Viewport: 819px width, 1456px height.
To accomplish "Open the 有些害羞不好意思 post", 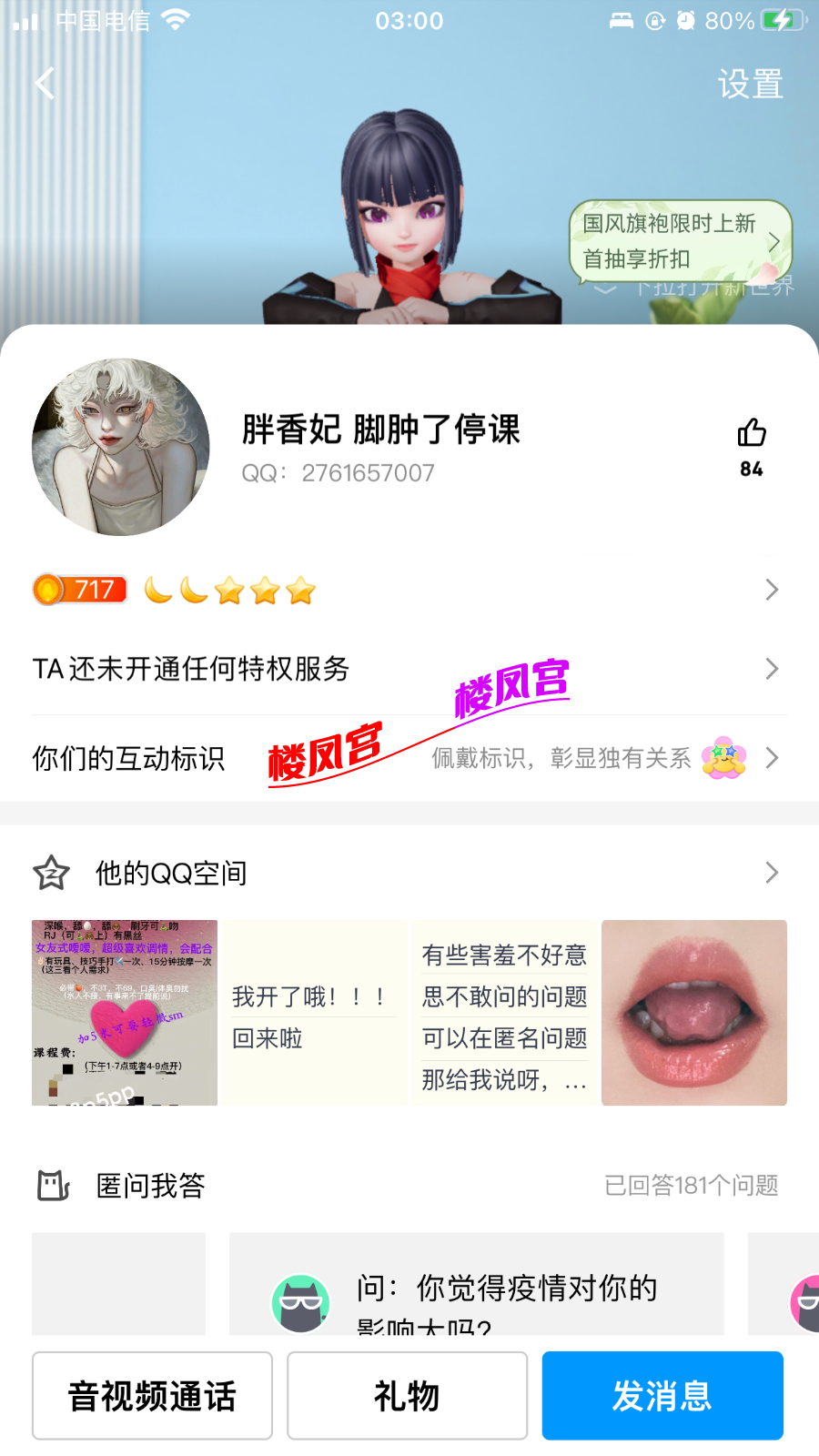I will pyautogui.click(x=504, y=1013).
